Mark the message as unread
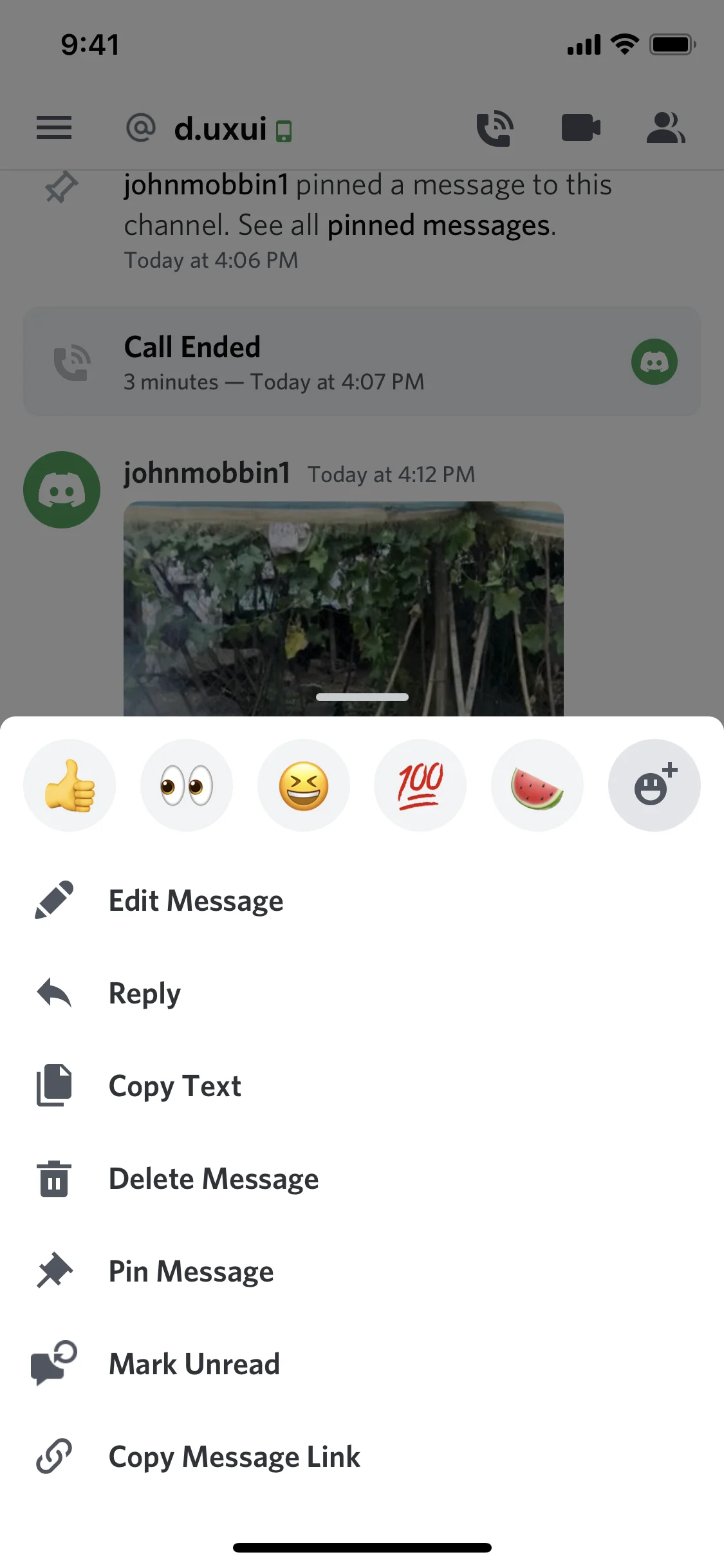This screenshot has width=724, height=1568. point(194,1364)
